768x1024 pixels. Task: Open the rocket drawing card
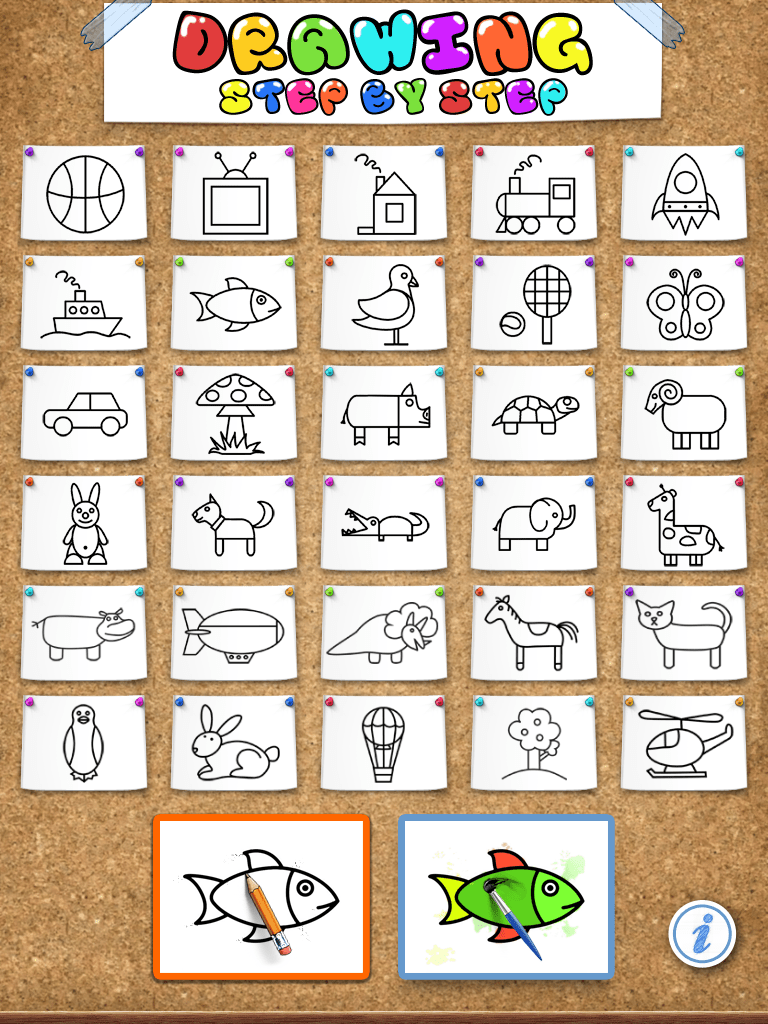coord(684,193)
